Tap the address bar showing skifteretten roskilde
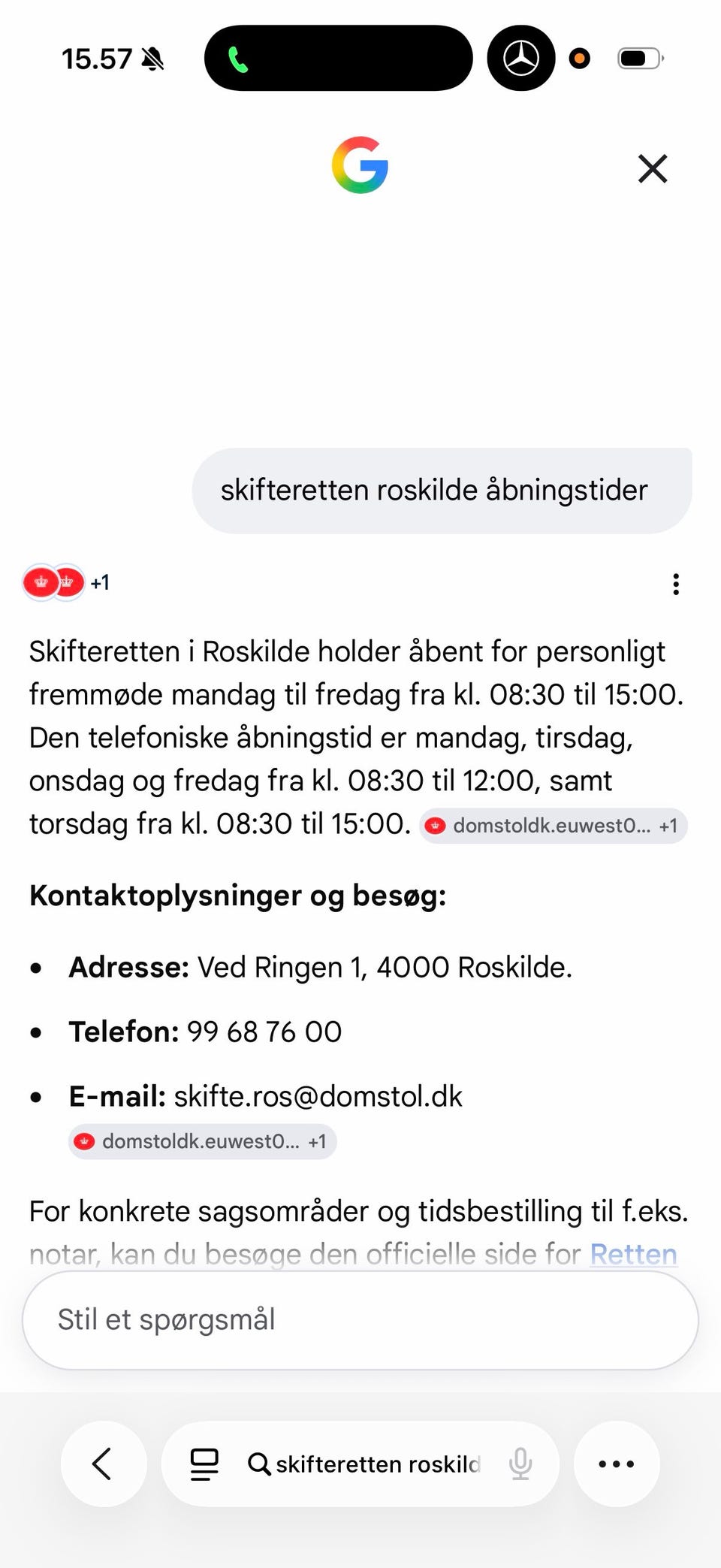 click(365, 1464)
